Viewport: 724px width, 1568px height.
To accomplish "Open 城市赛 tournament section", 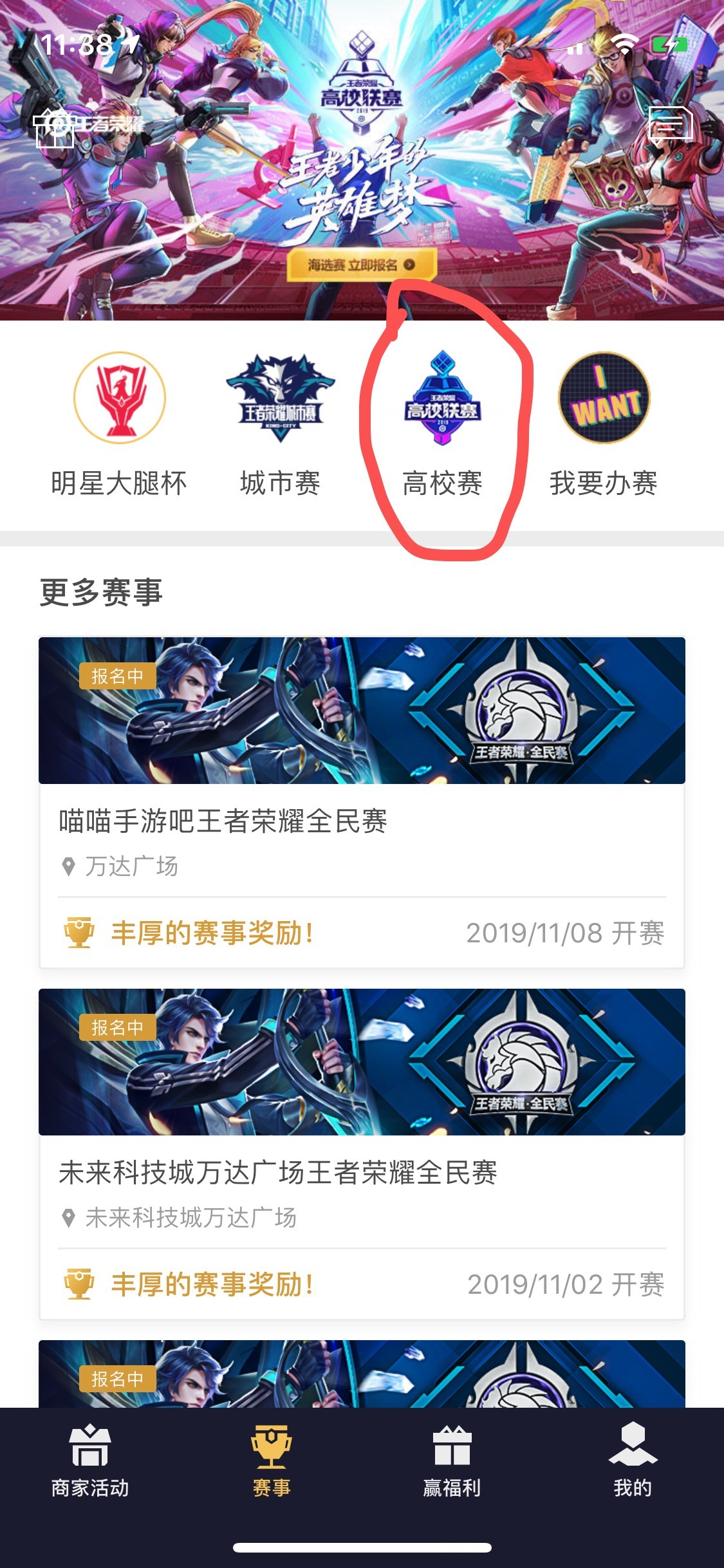I will 280,425.
